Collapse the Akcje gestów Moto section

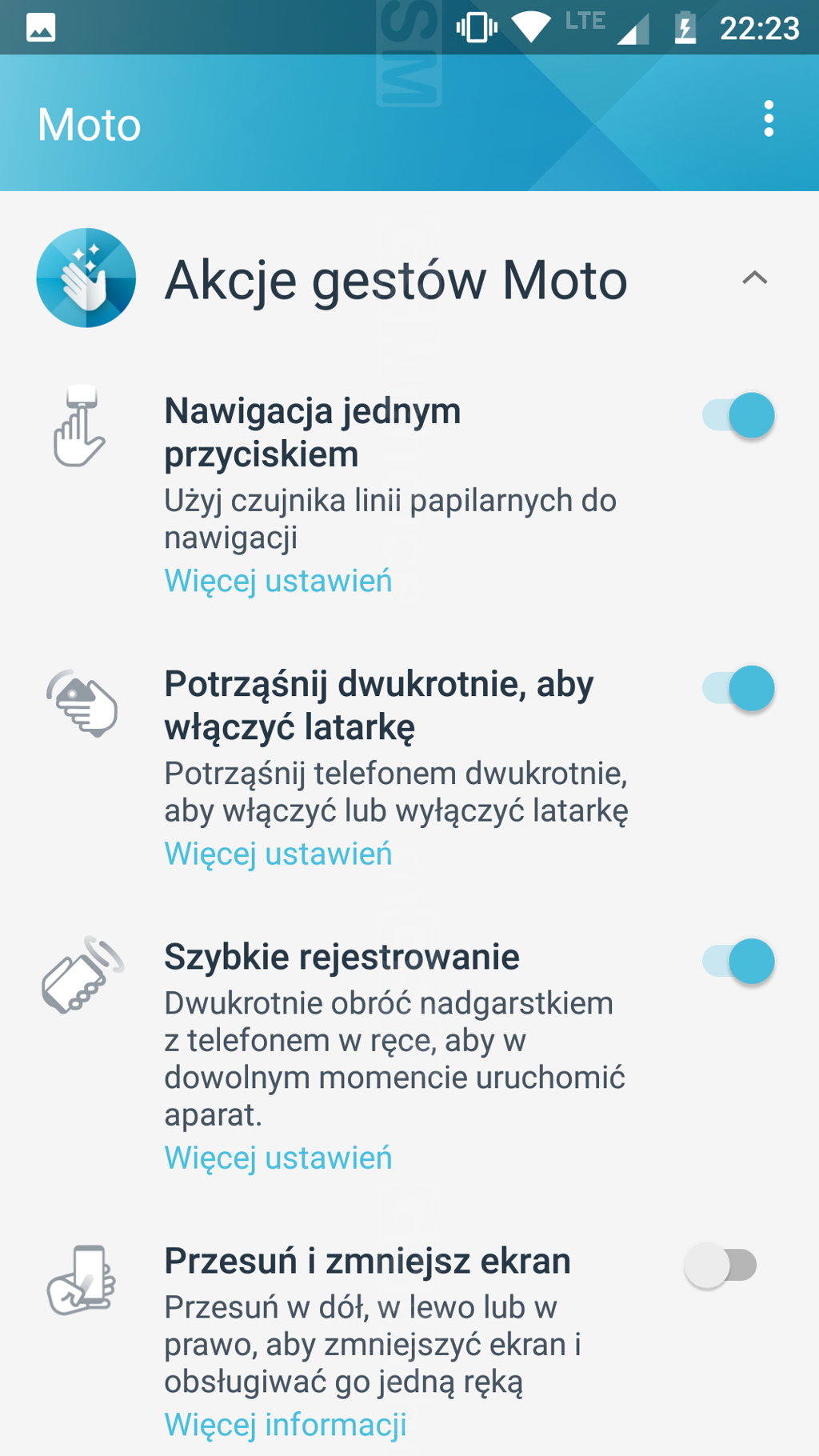[x=754, y=278]
